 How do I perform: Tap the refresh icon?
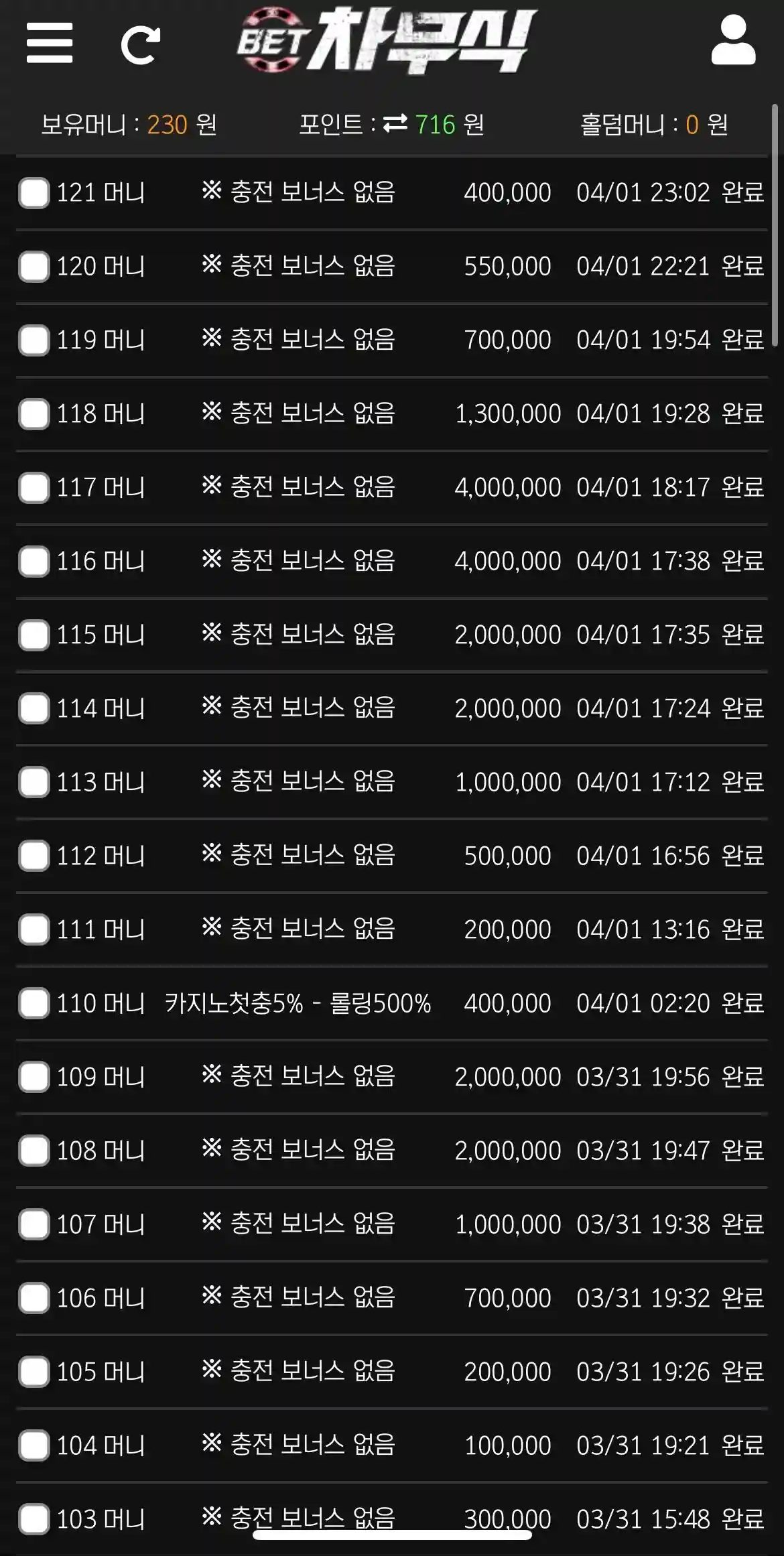[x=140, y=45]
